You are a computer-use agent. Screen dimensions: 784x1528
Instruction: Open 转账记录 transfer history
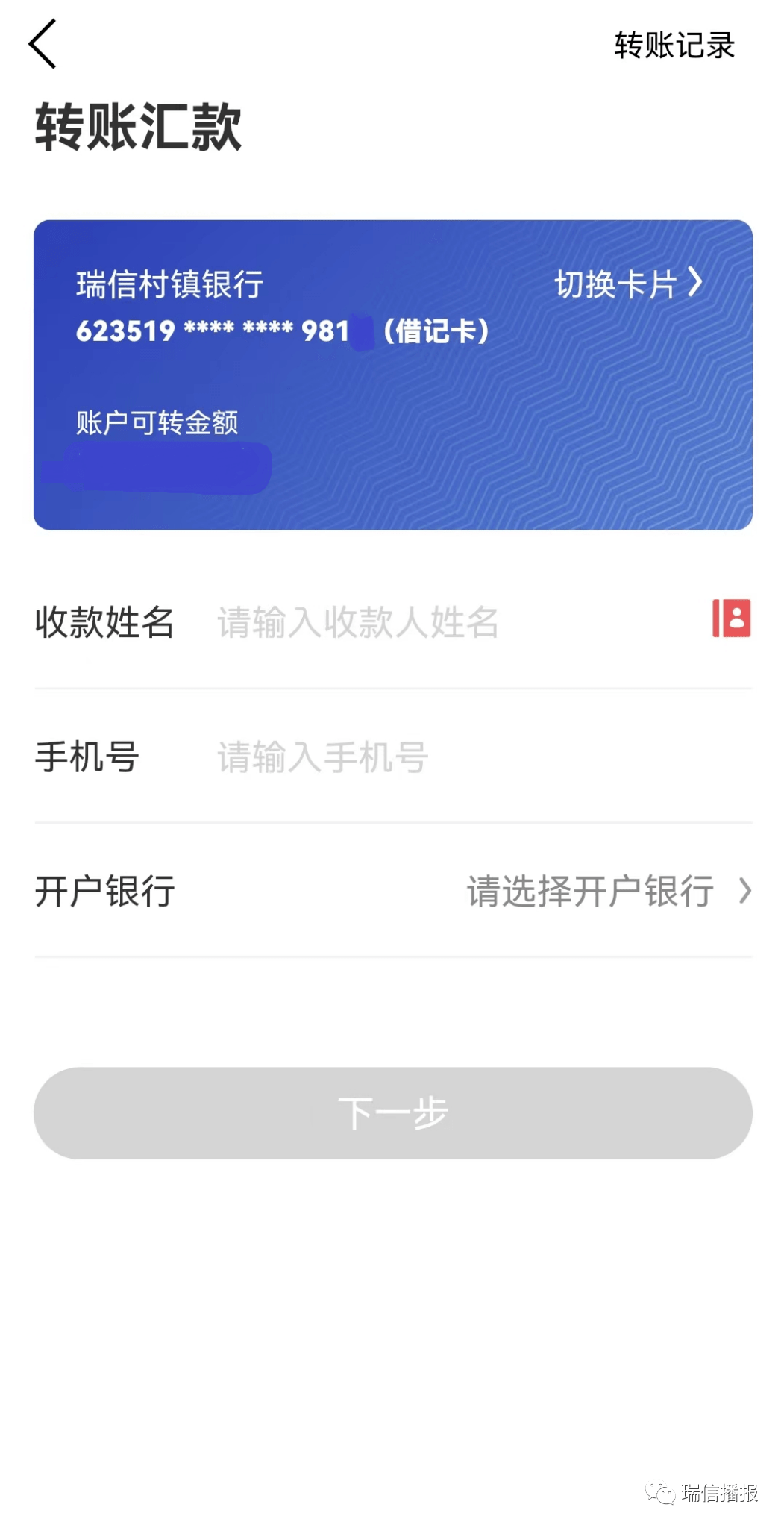pyautogui.click(x=674, y=46)
